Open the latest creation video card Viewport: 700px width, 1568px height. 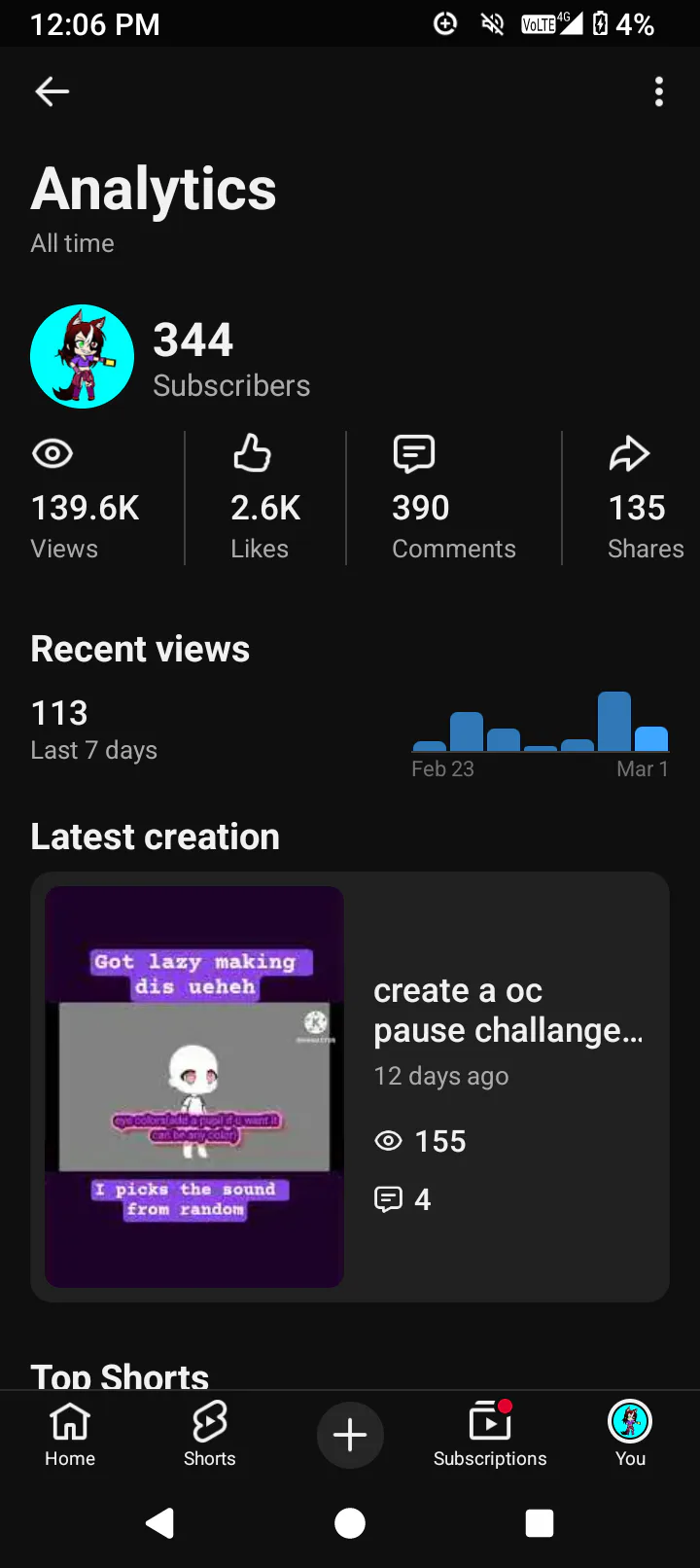click(x=350, y=1087)
